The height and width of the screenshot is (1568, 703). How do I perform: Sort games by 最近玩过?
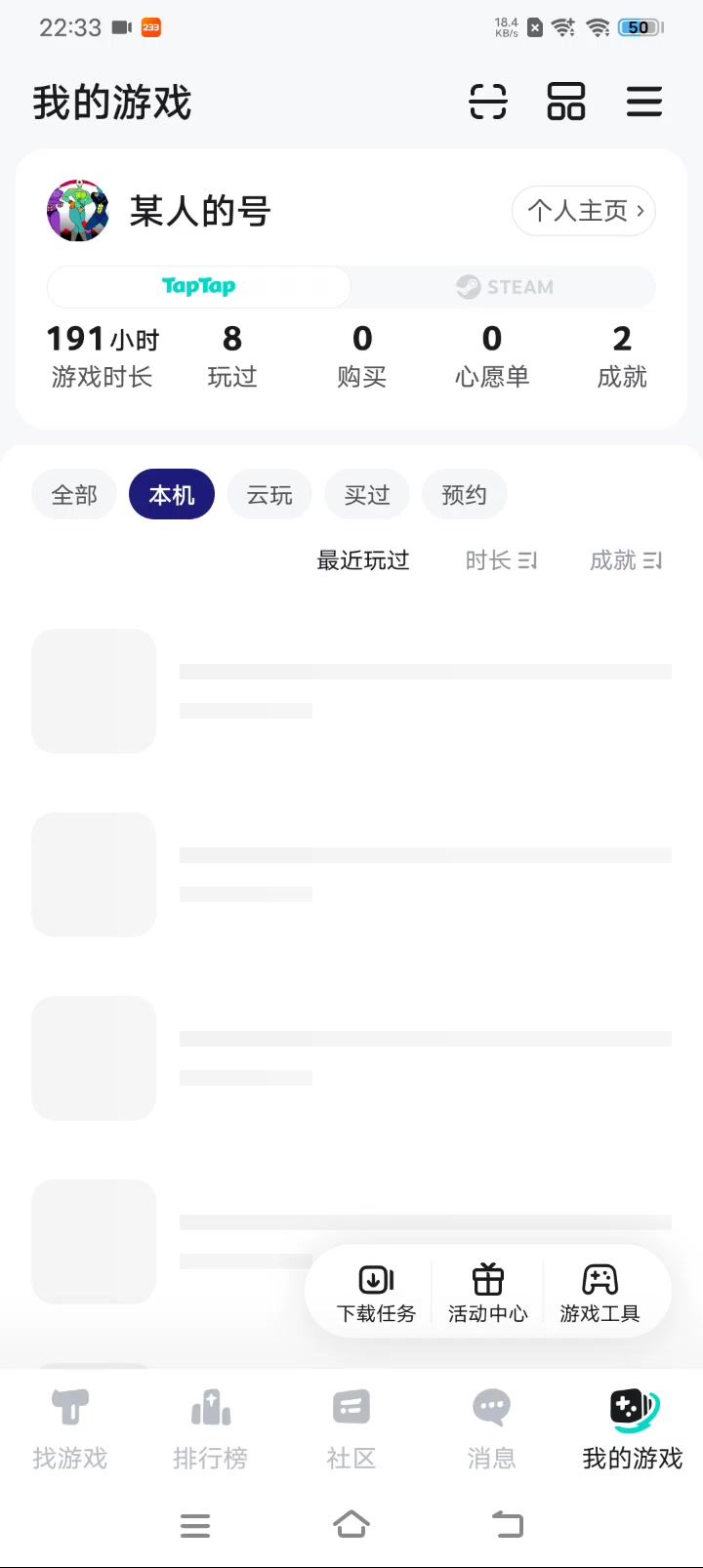pyautogui.click(x=363, y=560)
